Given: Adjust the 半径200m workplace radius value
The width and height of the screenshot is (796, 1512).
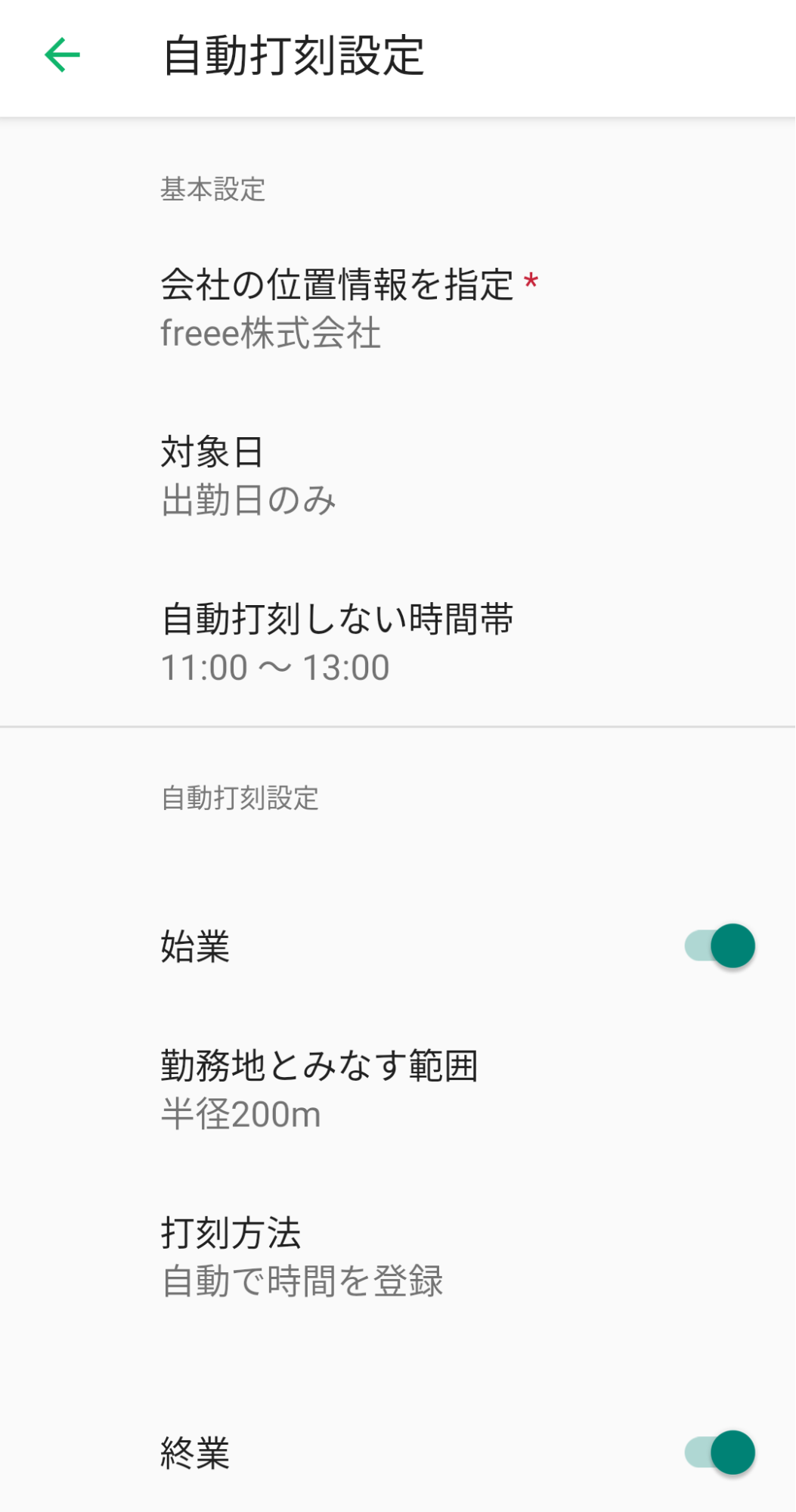Looking at the screenshot, I should coord(240,1113).
